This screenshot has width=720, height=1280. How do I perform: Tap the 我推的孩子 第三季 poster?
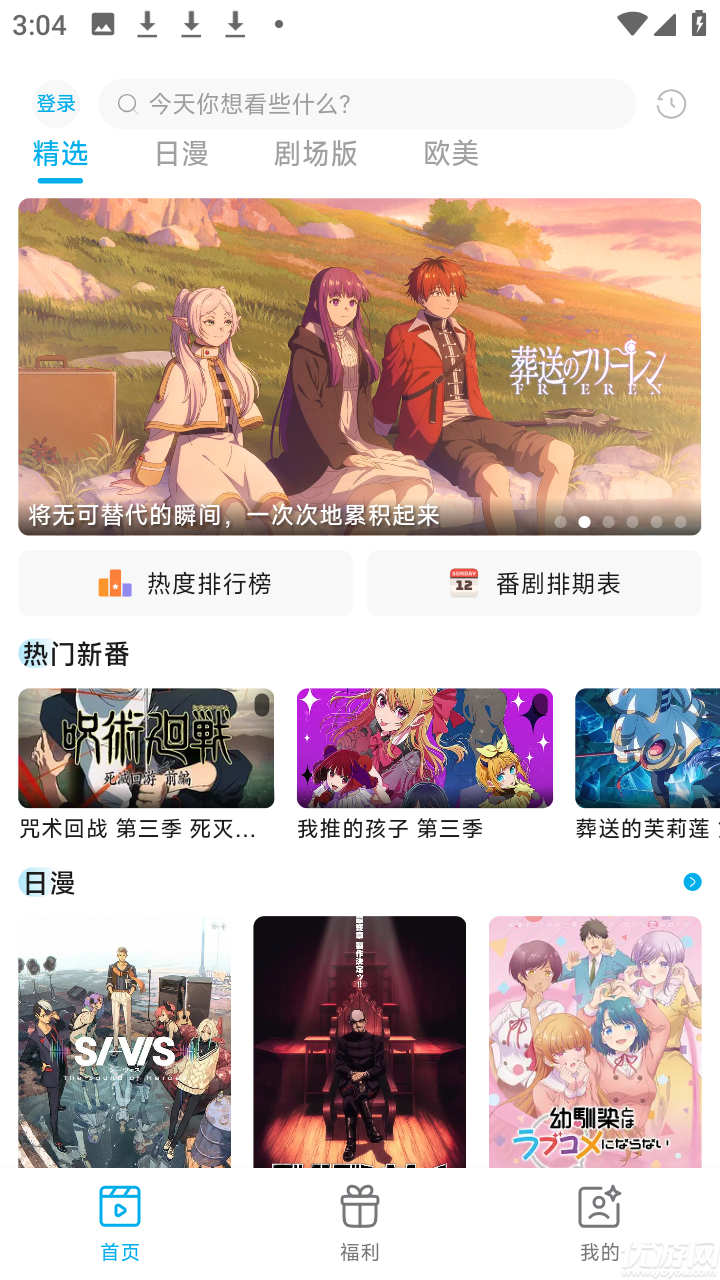[x=424, y=748]
